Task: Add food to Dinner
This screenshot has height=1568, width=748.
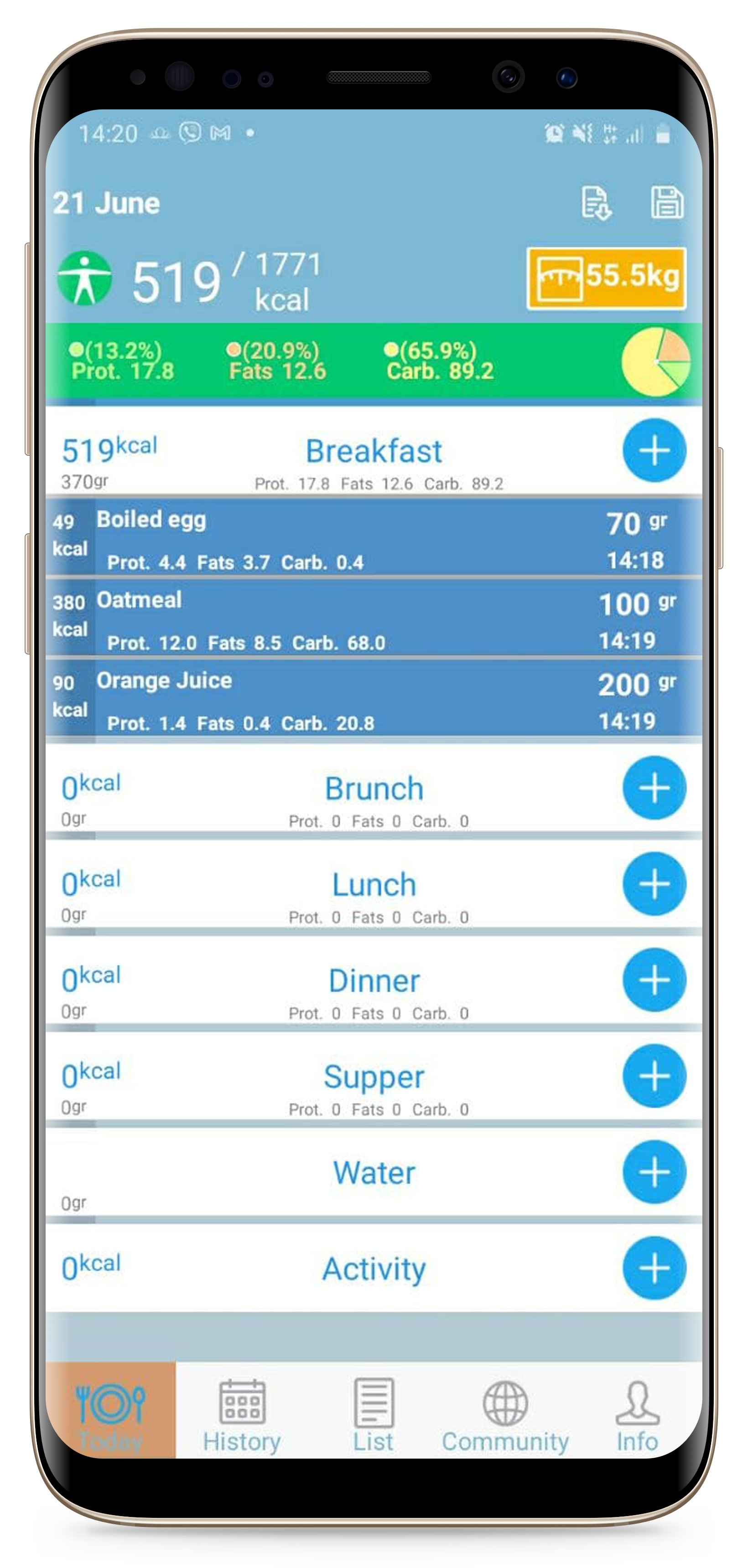Action: coord(654,980)
